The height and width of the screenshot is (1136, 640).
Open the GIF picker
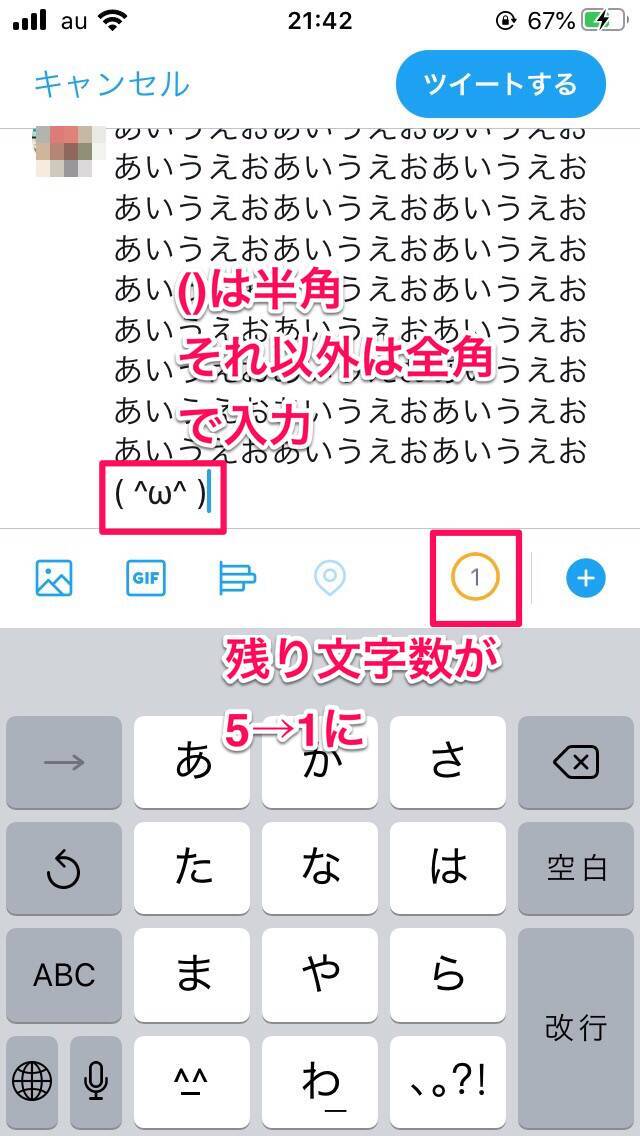click(146, 578)
